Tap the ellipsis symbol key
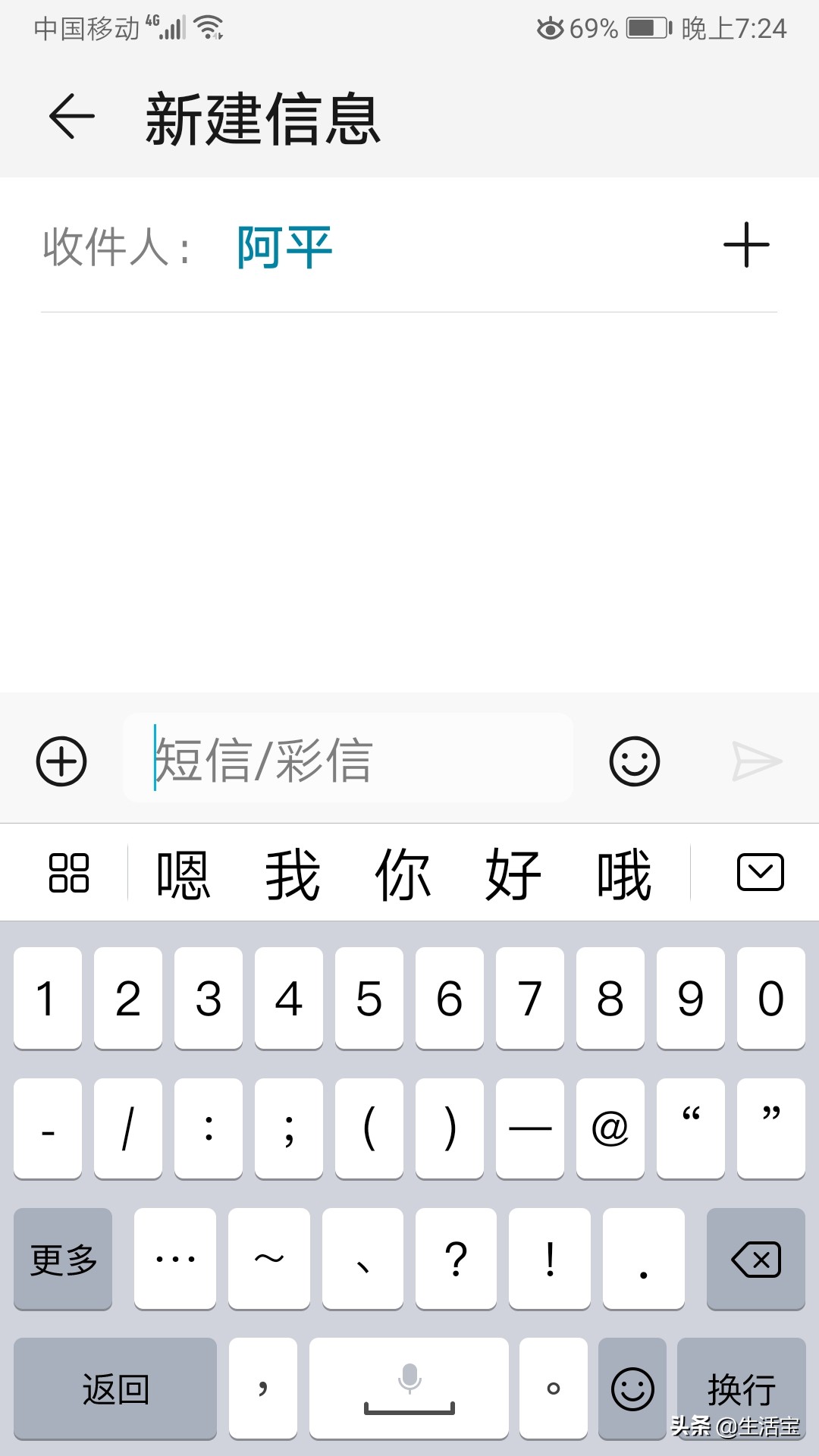819x1456 pixels. click(174, 1259)
